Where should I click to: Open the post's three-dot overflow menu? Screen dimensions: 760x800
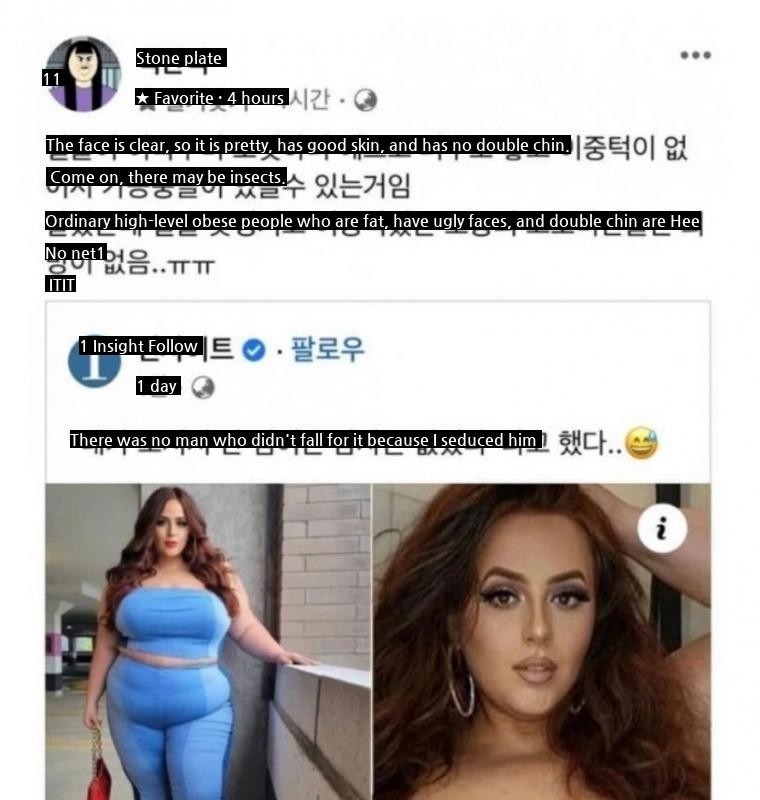[x=695, y=55]
